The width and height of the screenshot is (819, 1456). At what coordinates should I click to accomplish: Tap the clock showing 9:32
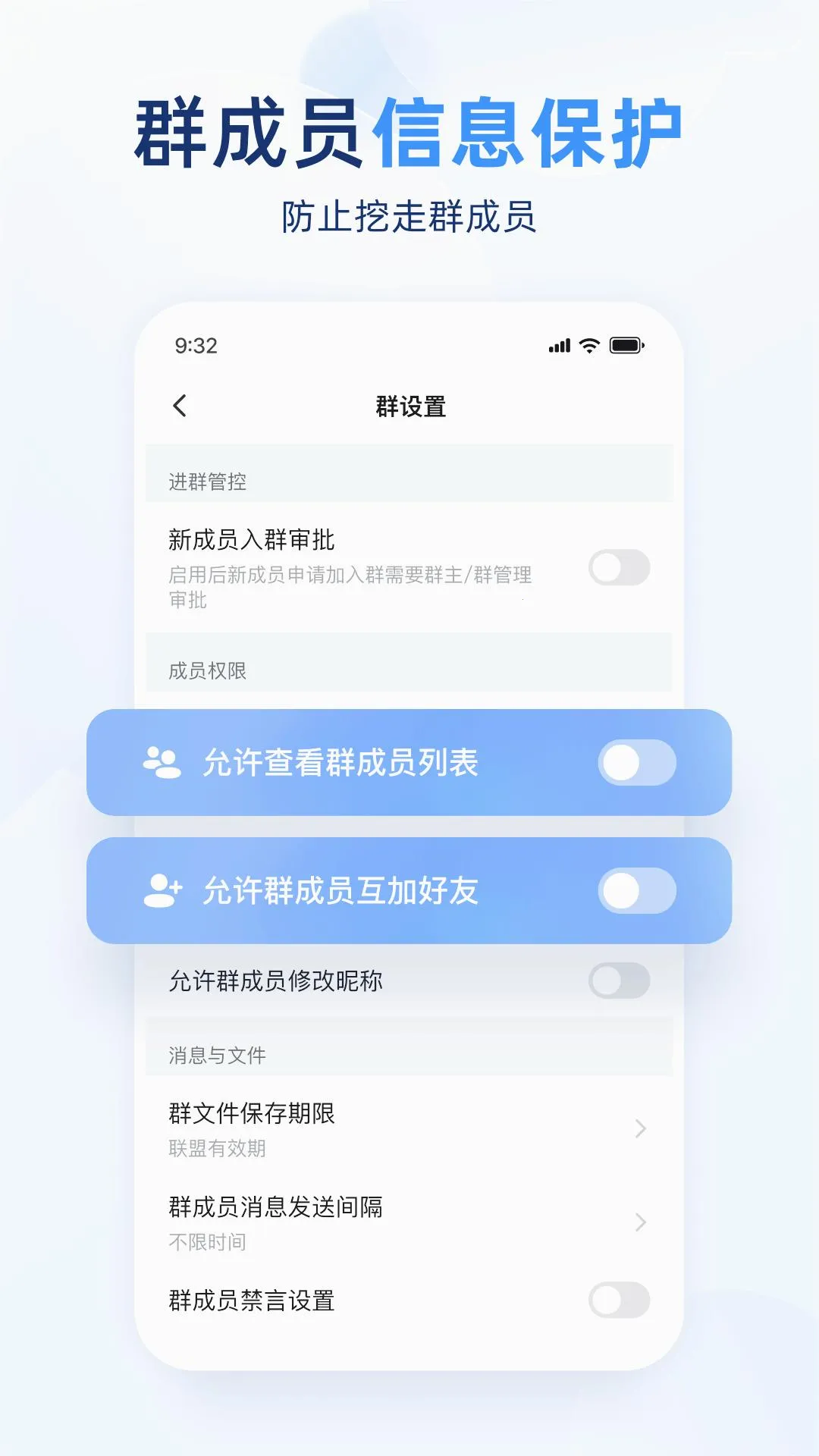[x=197, y=345]
